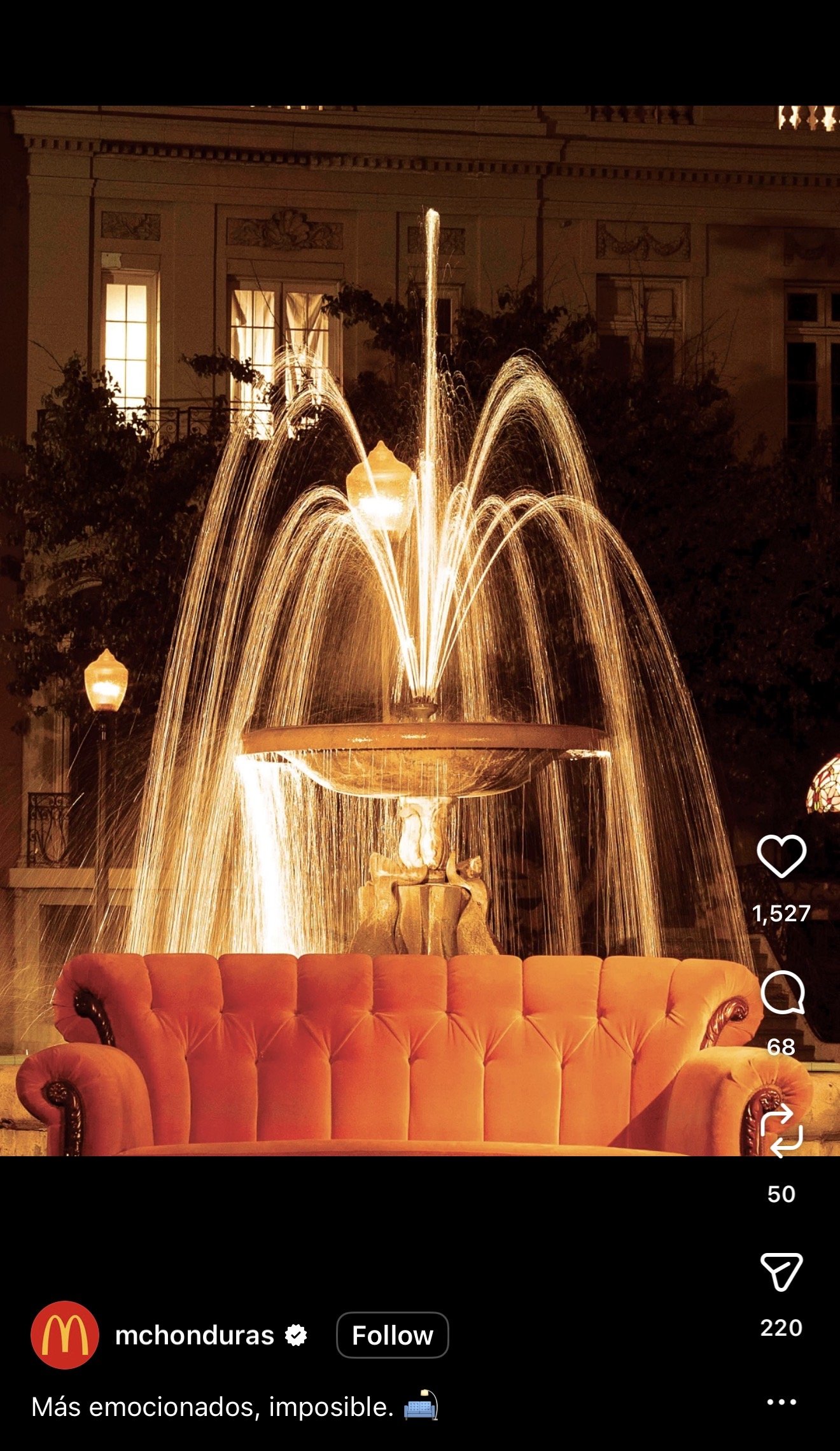840x1451 pixels.
Task: Follow the mchonduras account
Action: 392,1335
